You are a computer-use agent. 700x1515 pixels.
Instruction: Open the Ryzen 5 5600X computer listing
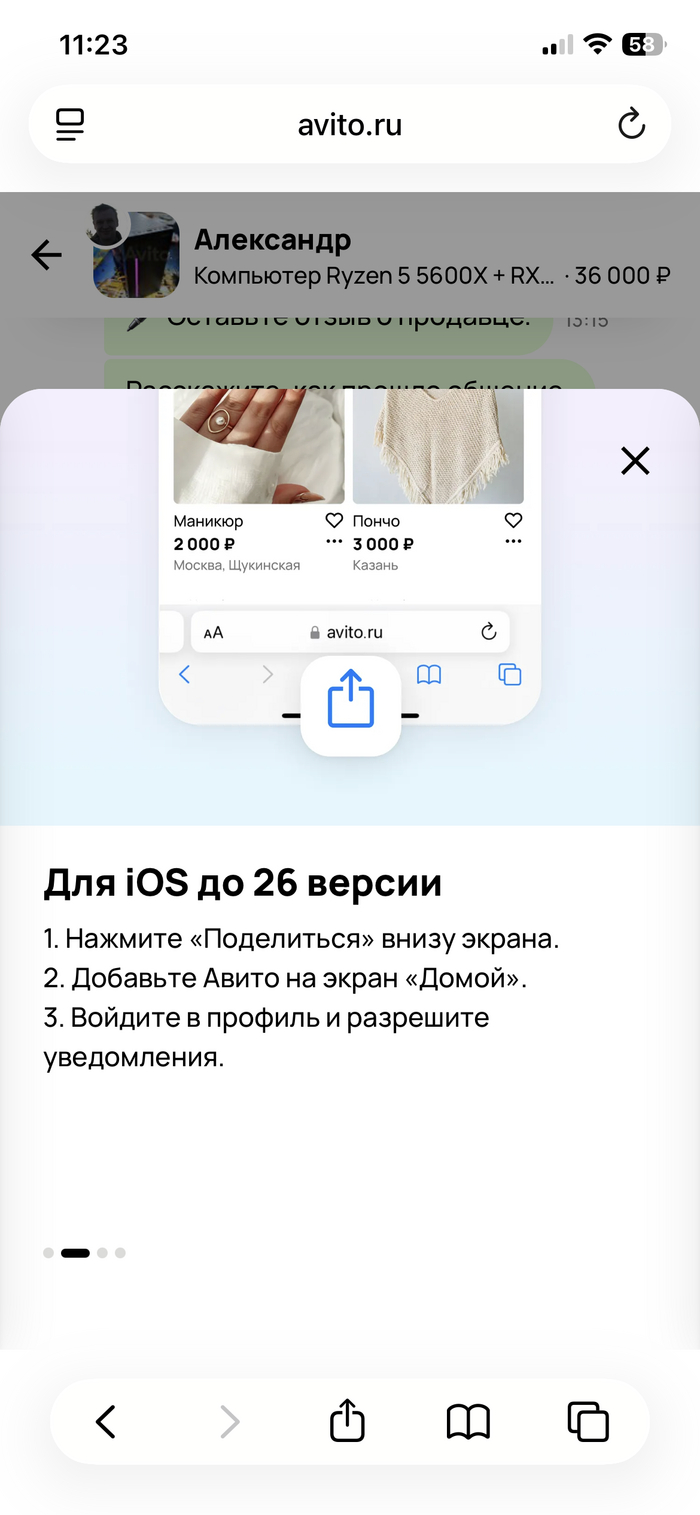pyautogui.click(x=372, y=276)
